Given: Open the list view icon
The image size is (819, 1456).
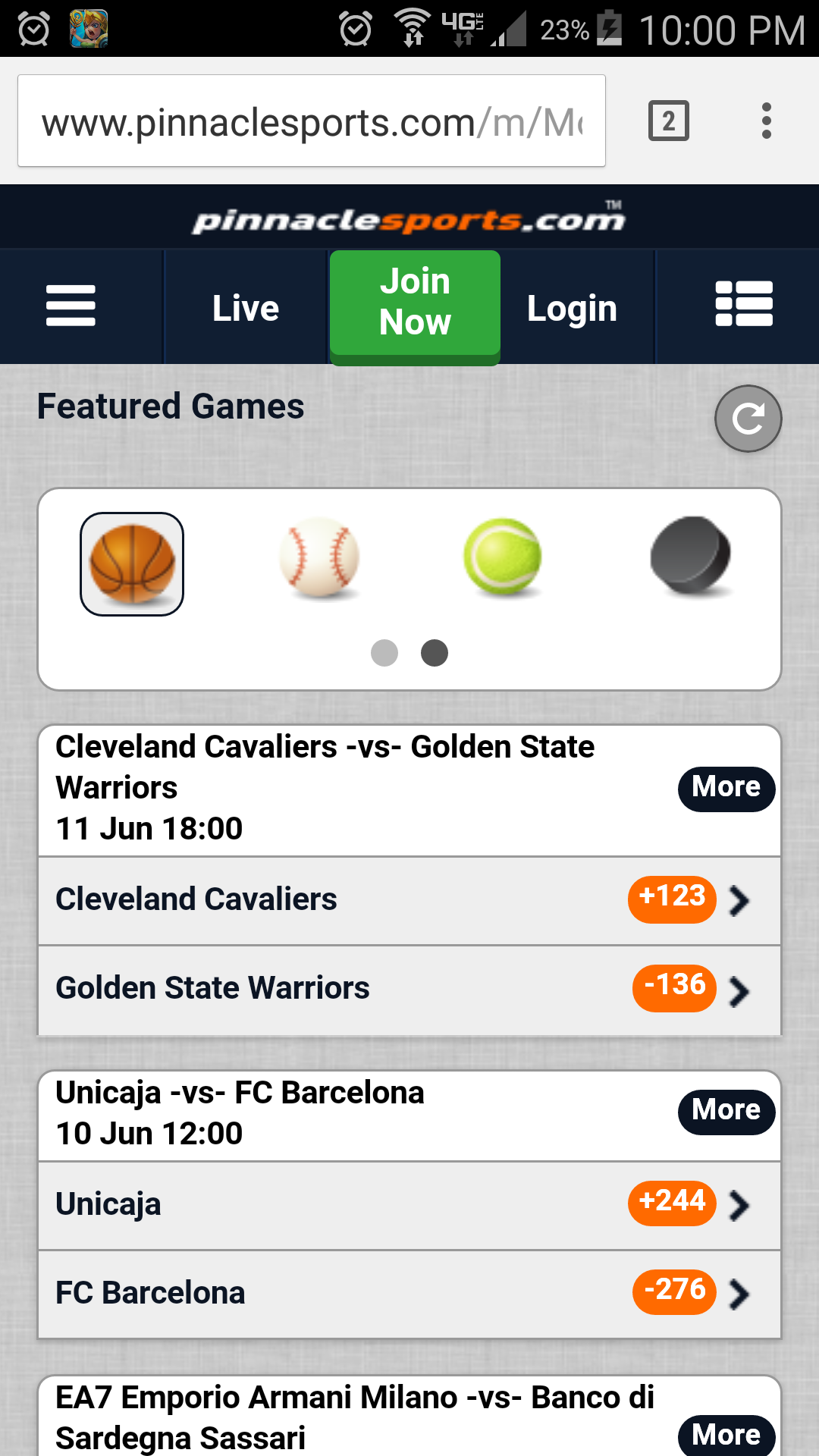Looking at the screenshot, I should (x=743, y=305).
